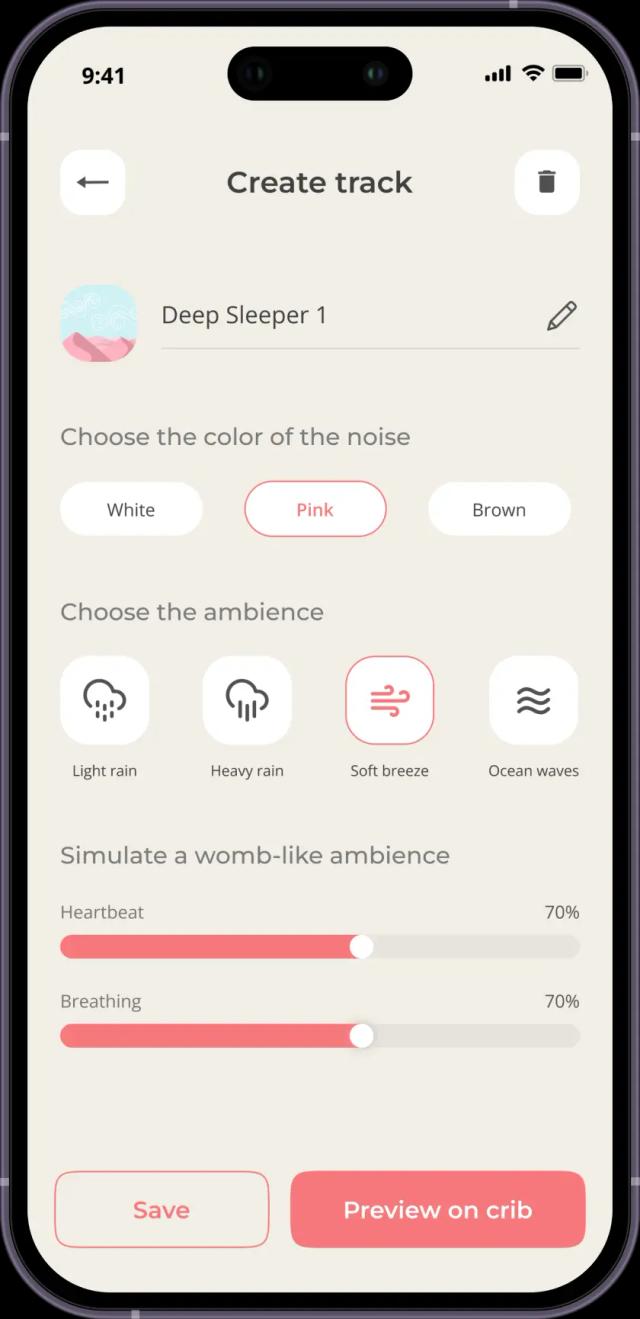Pick the Heavy rain ambience
Screen dimensions: 640x1319
tap(247, 700)
